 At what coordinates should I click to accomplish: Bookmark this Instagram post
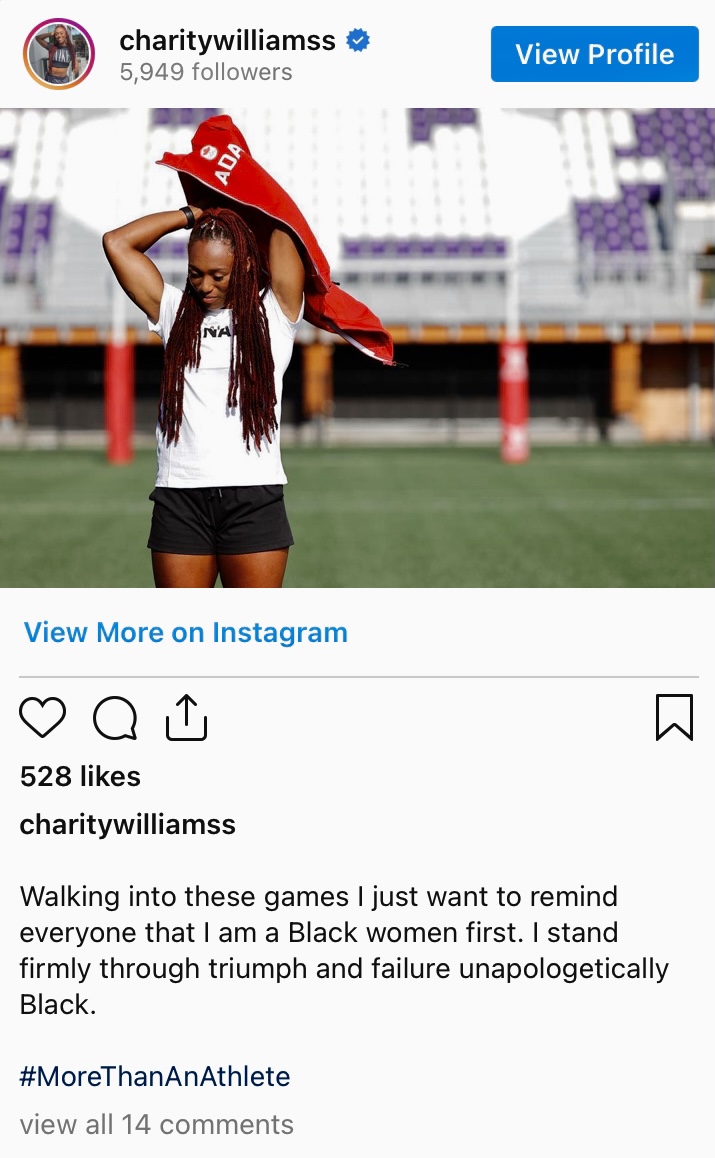point(674,718)
